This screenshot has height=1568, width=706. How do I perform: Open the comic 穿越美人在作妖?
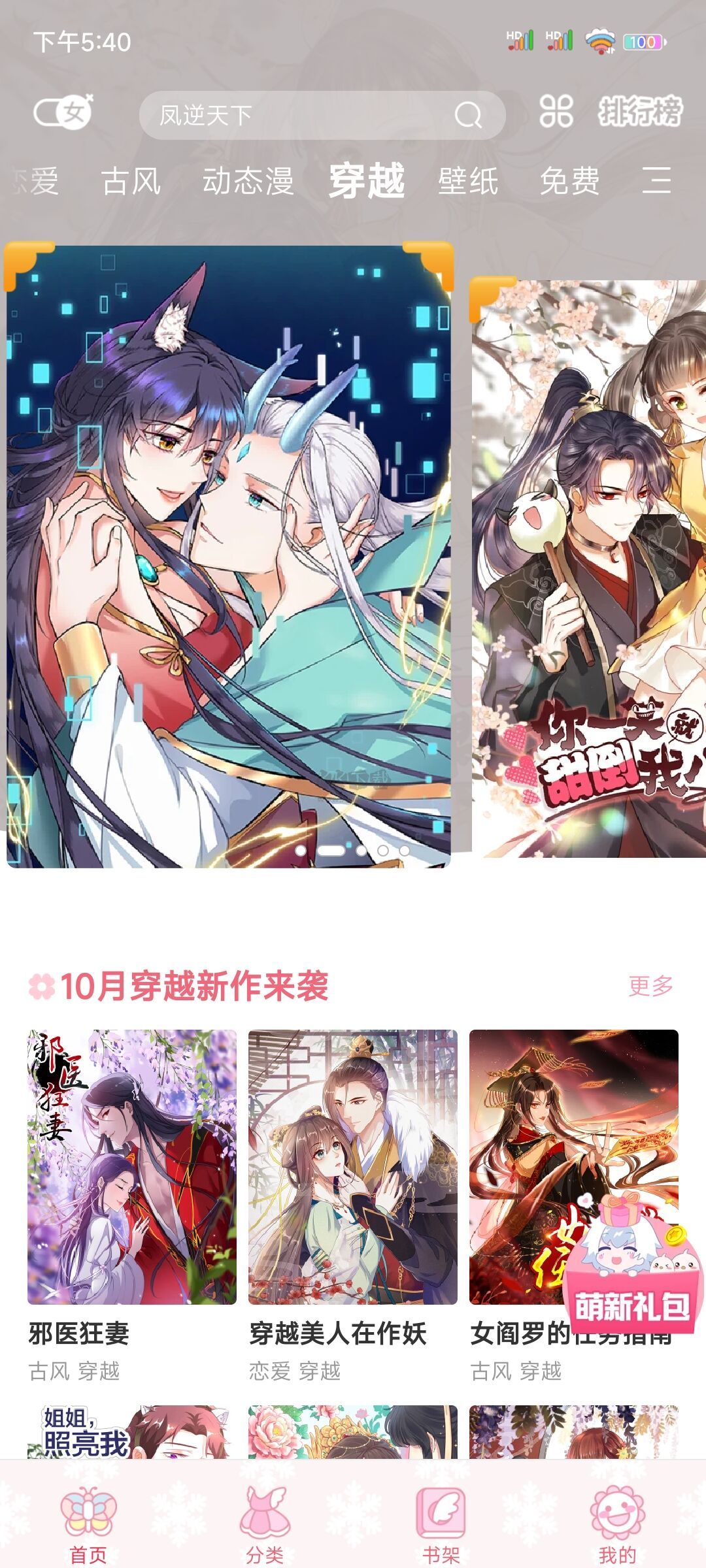(352, 1167)
